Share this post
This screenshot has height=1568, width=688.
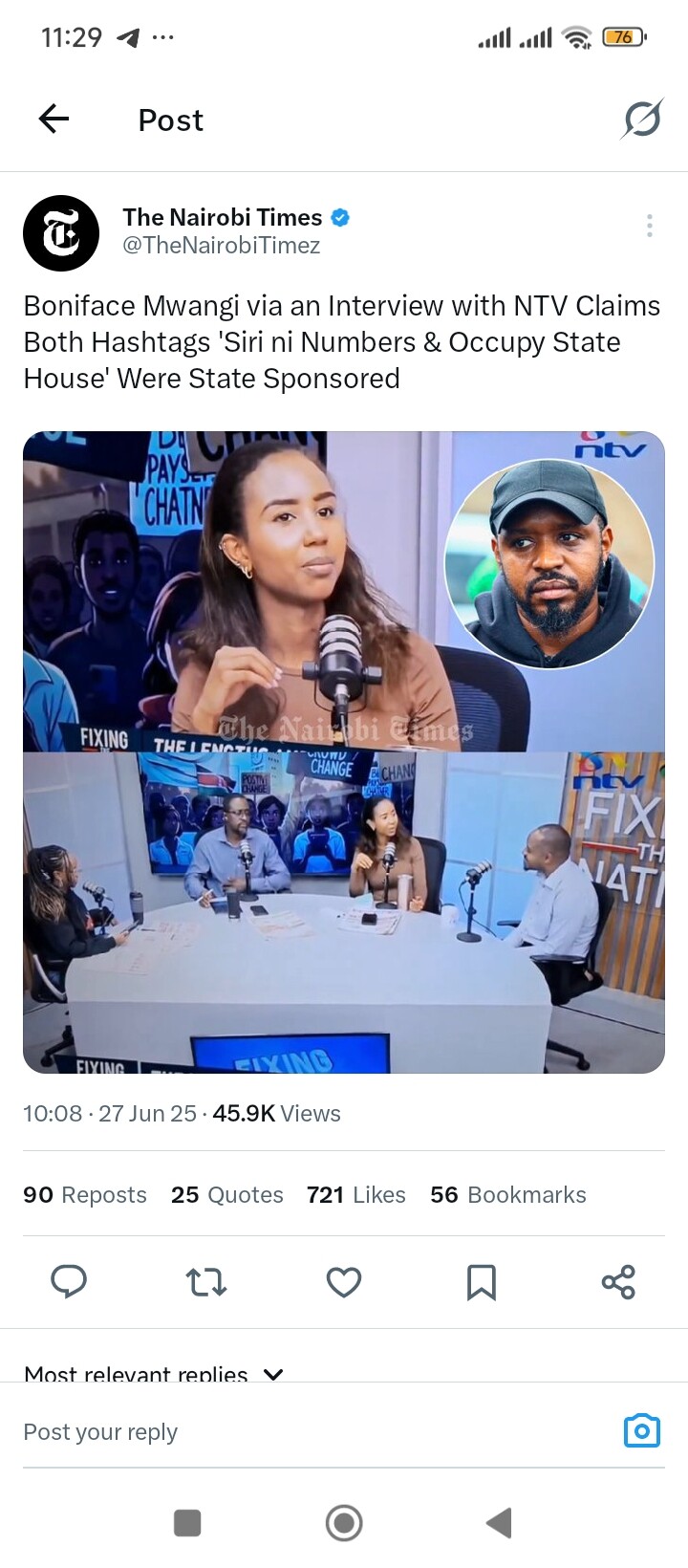tap(618, 1281)
